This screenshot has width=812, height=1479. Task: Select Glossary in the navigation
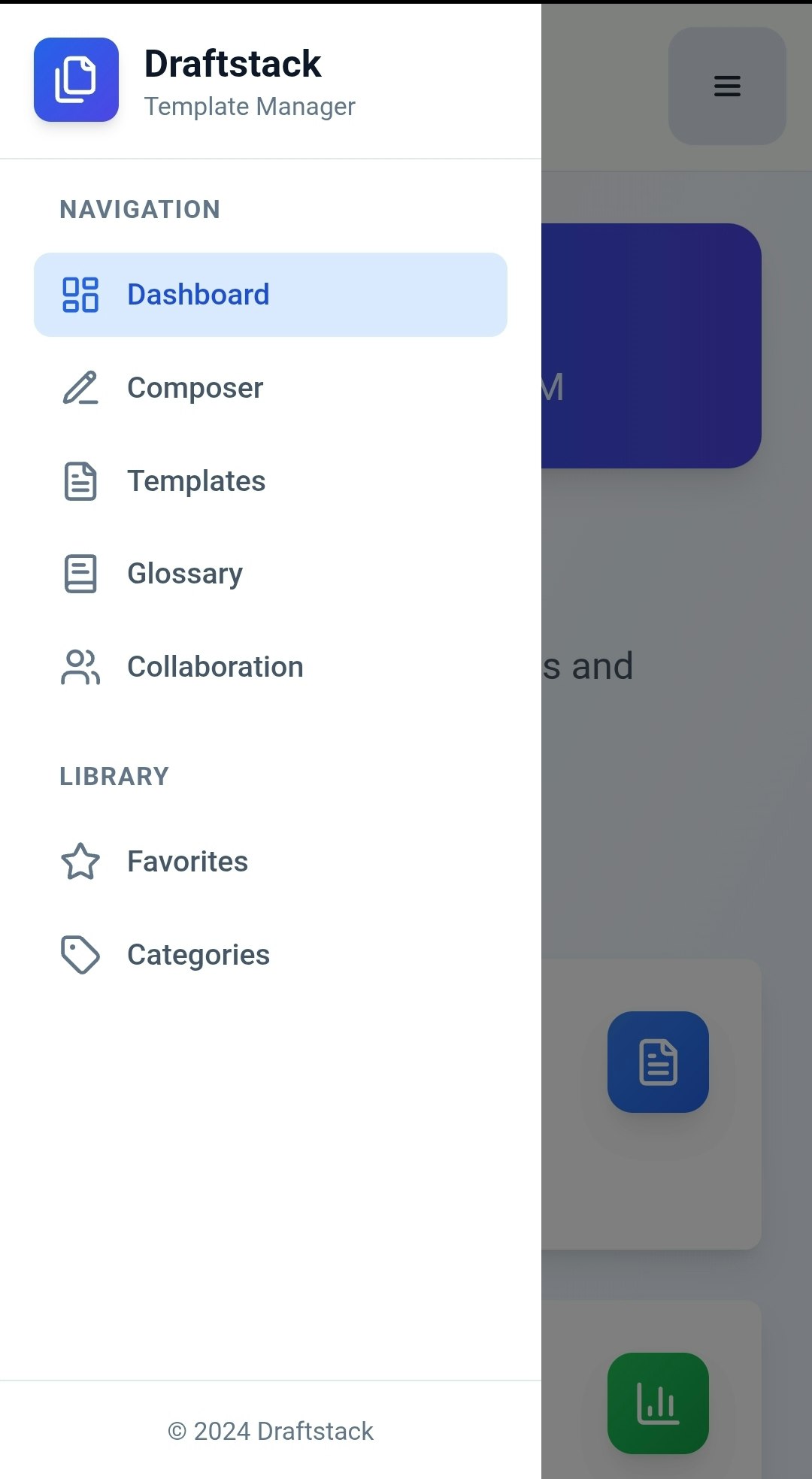point(270,574)
